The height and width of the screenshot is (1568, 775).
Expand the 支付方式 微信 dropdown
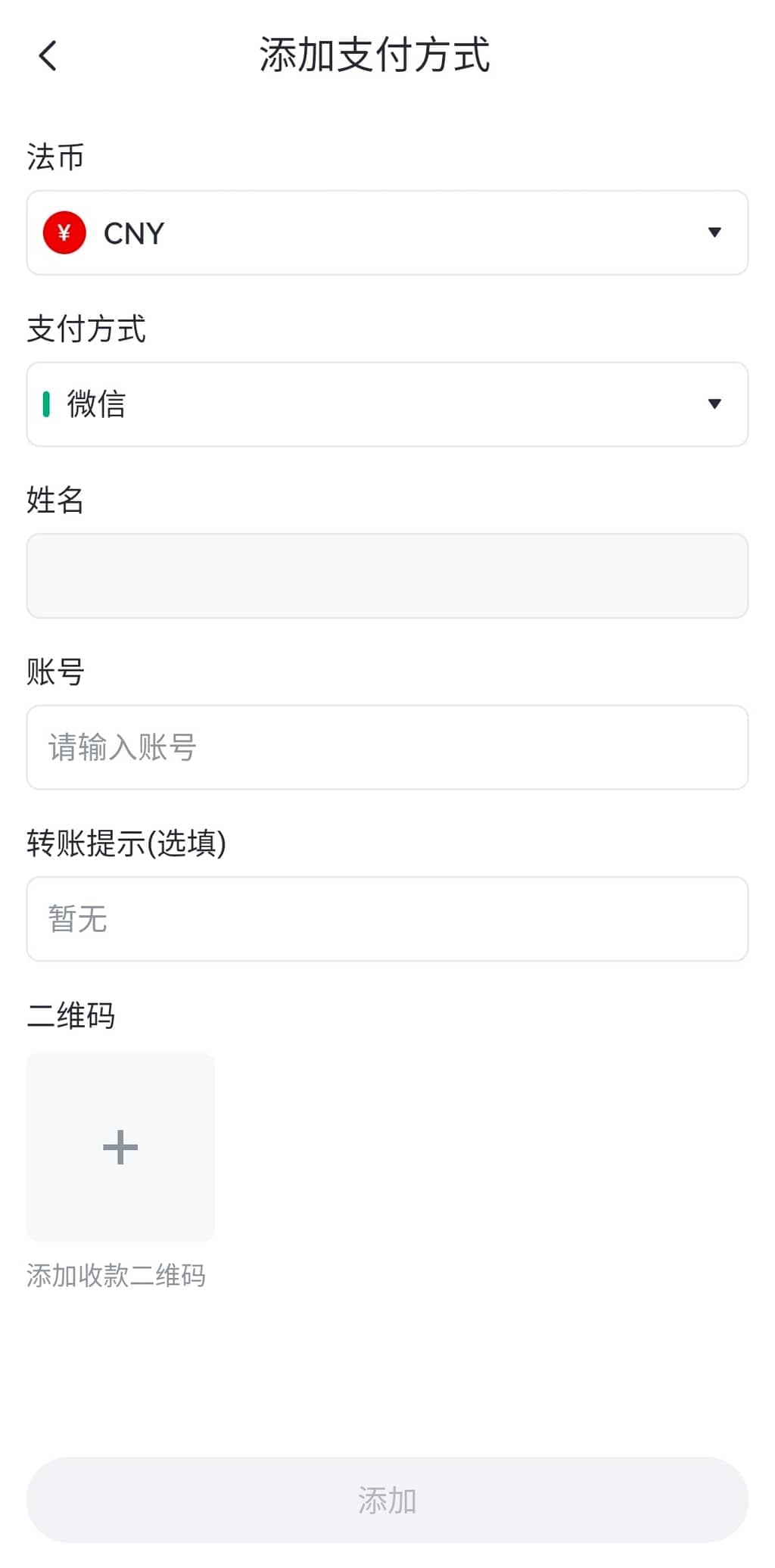pyautogui.click(x=387, y=404)
